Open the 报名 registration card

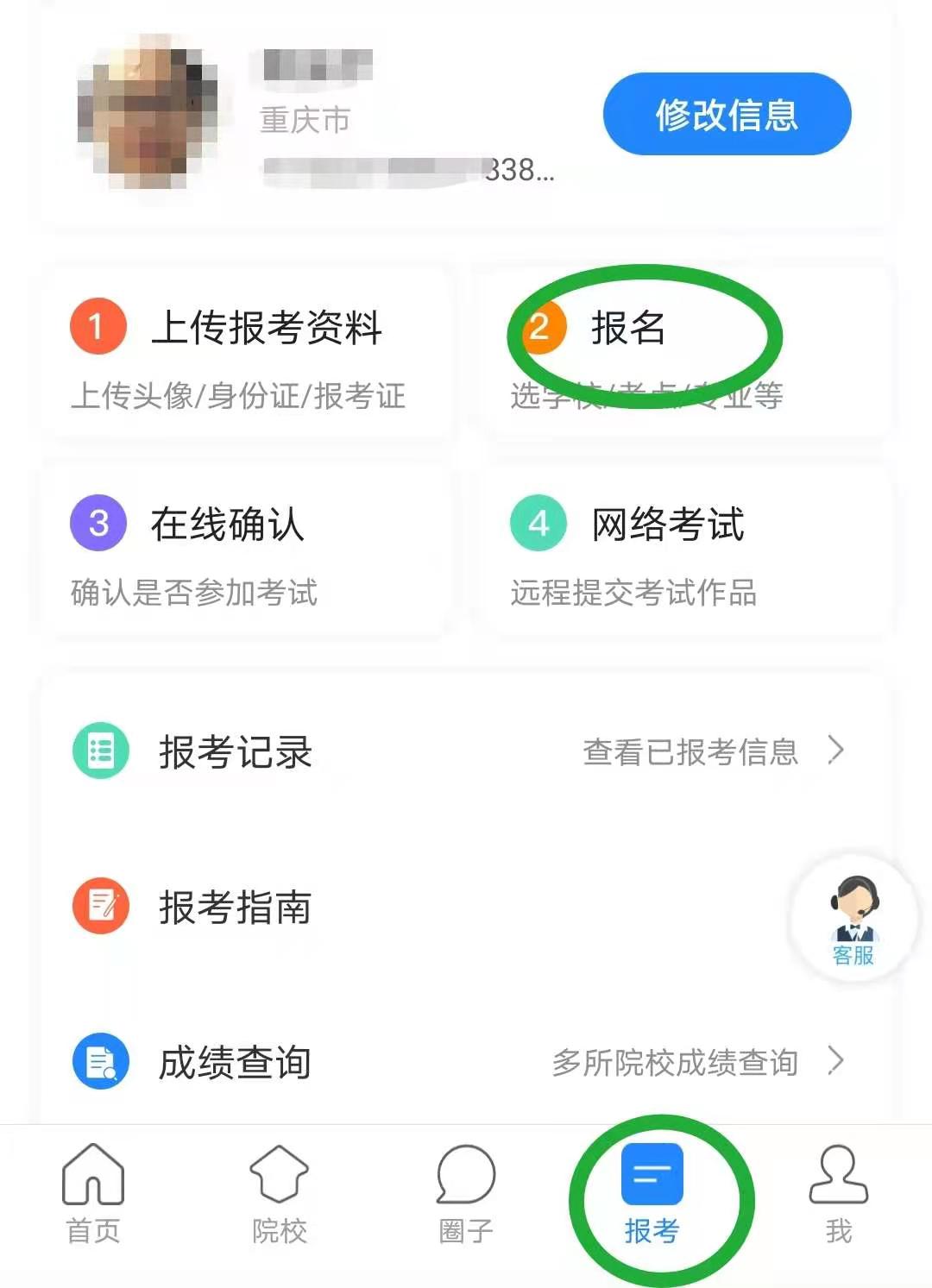point(682,355)
